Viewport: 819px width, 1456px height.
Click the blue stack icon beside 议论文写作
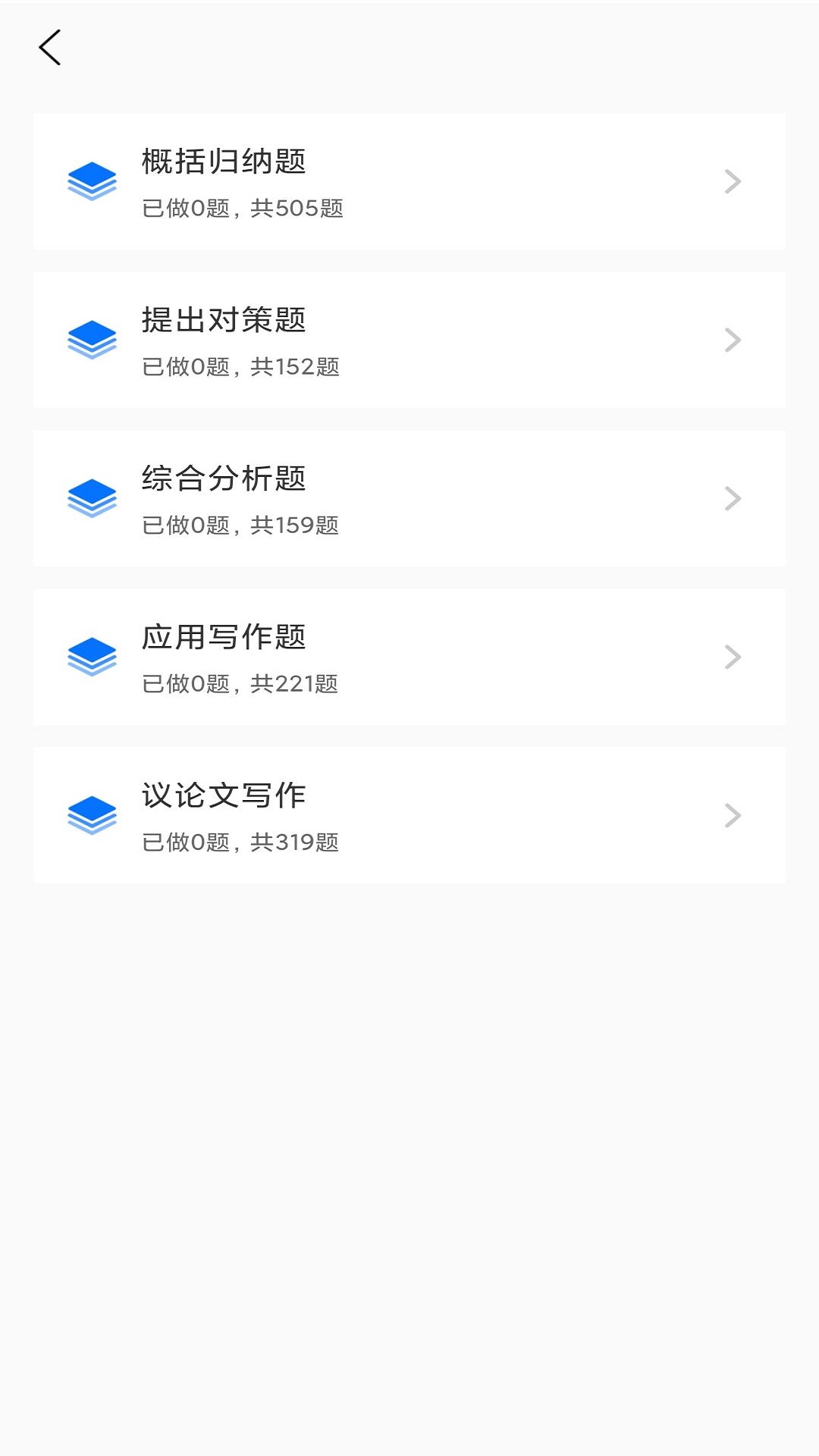coord(92,814)
